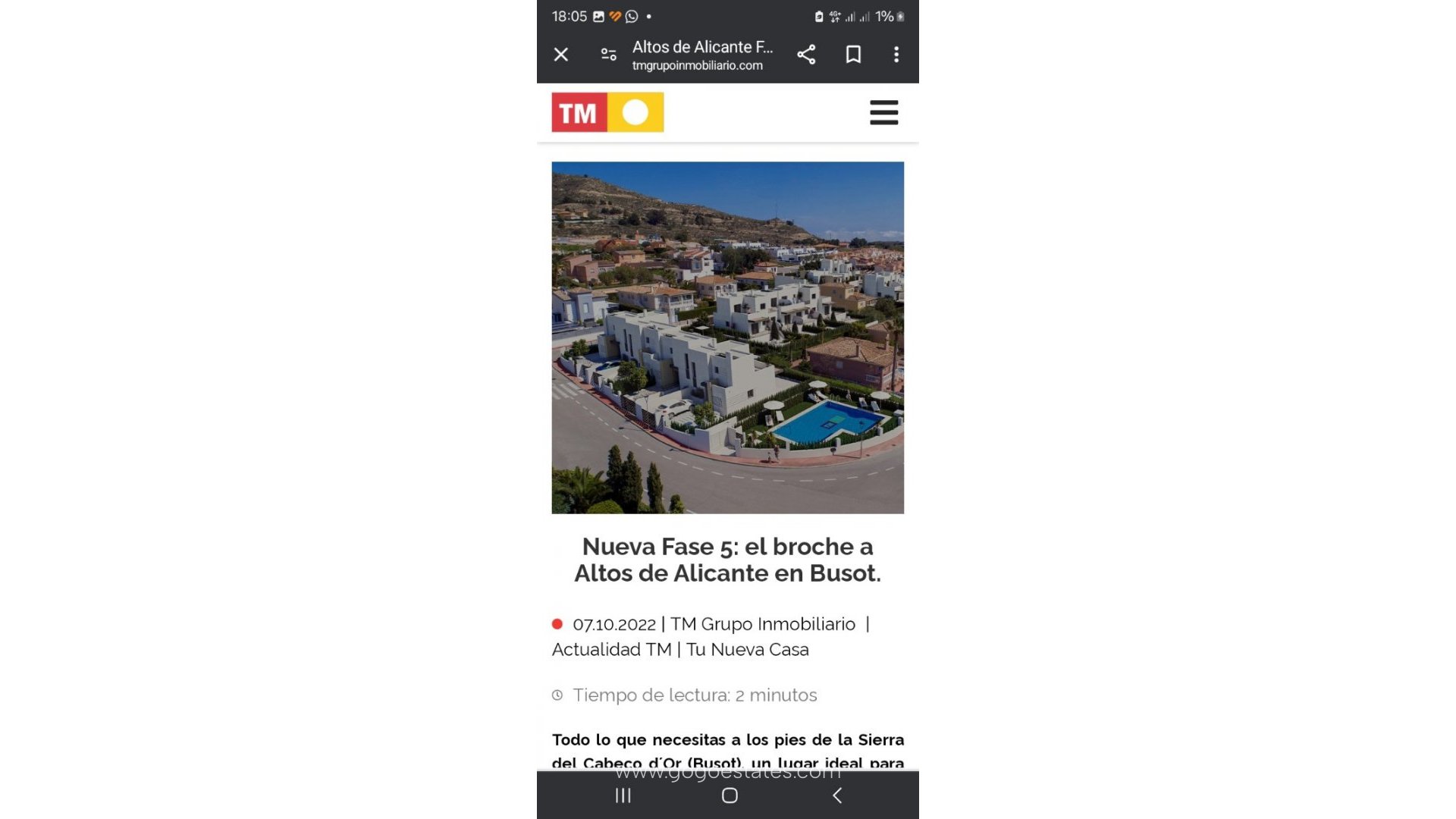Viewport: 1456px width, 819px height.
Task: Open the Tu Nueva Casa category
Action: coord(747,650)
